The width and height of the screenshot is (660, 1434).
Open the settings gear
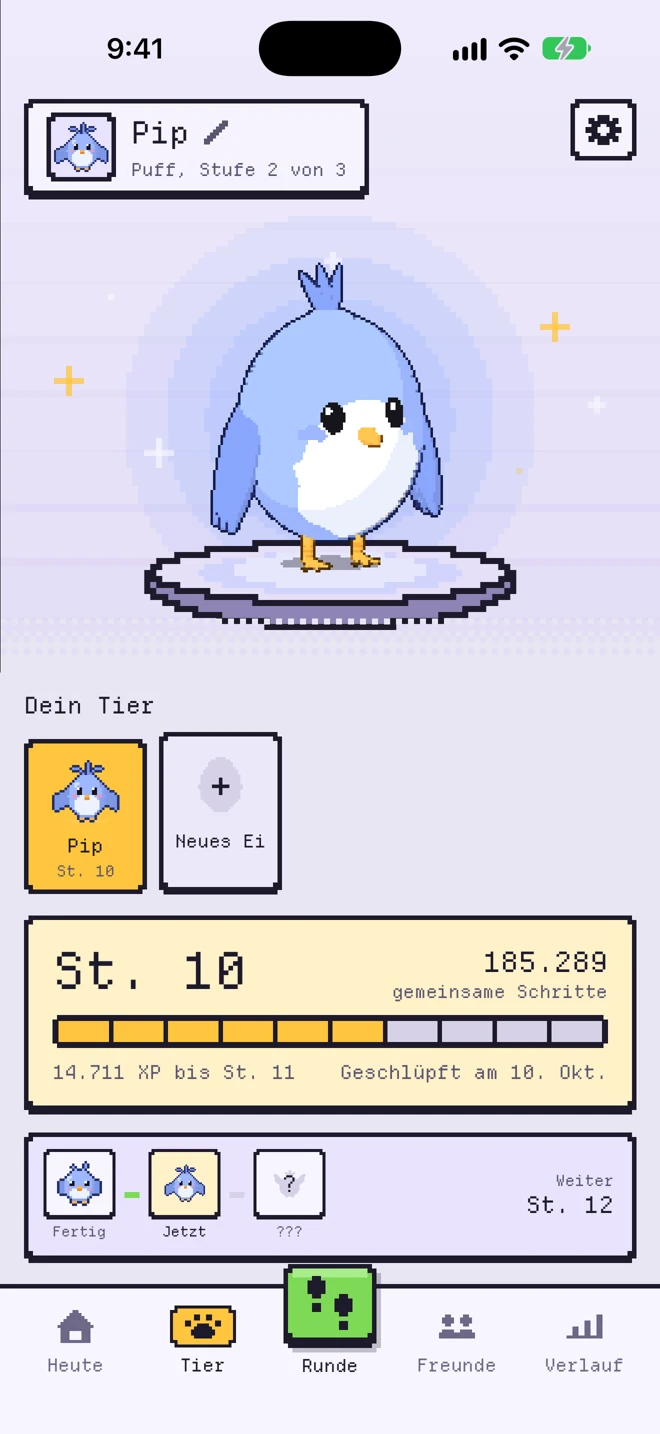coord(603,130)
